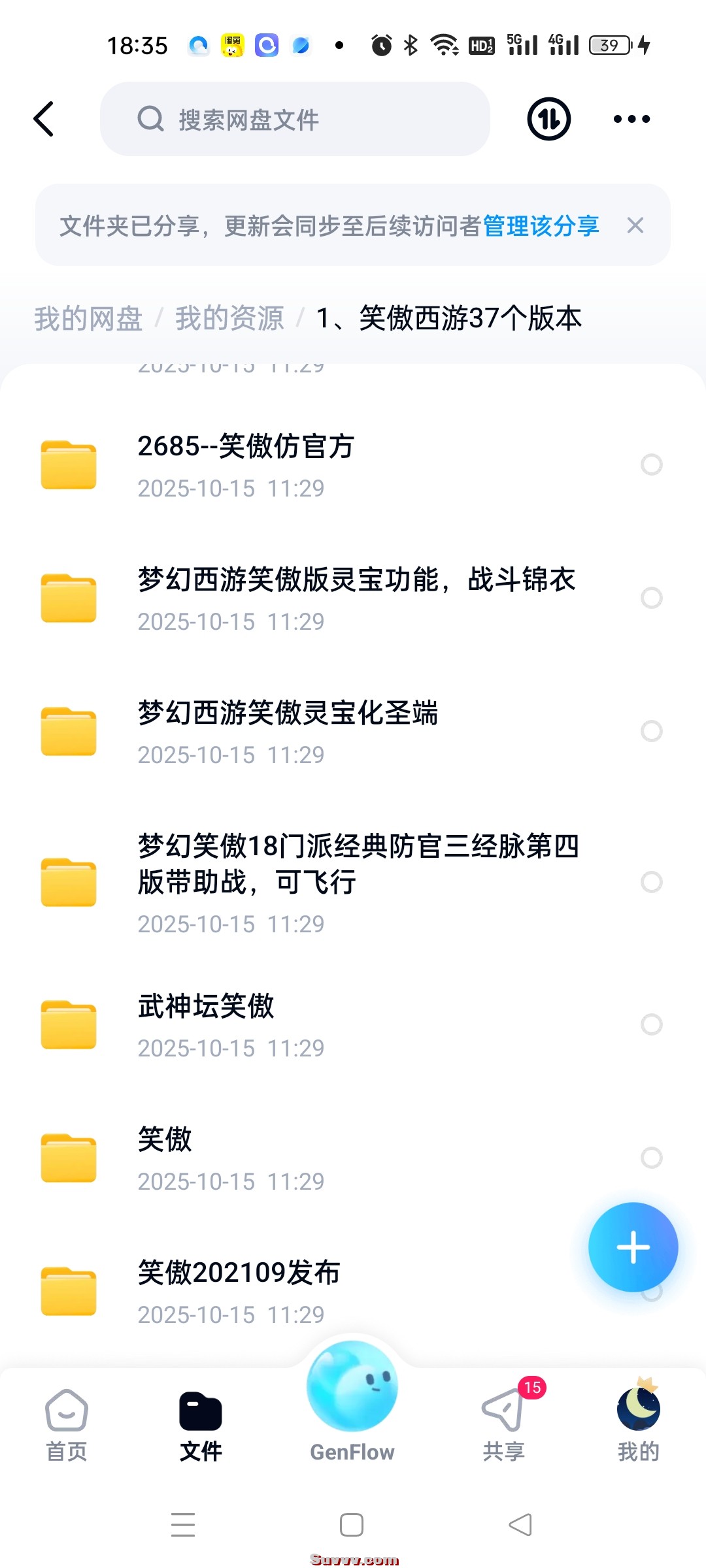Tap the search network disk files field
Image resolution: width=706 pixels, height=1568 pixels.
[294, 118]
